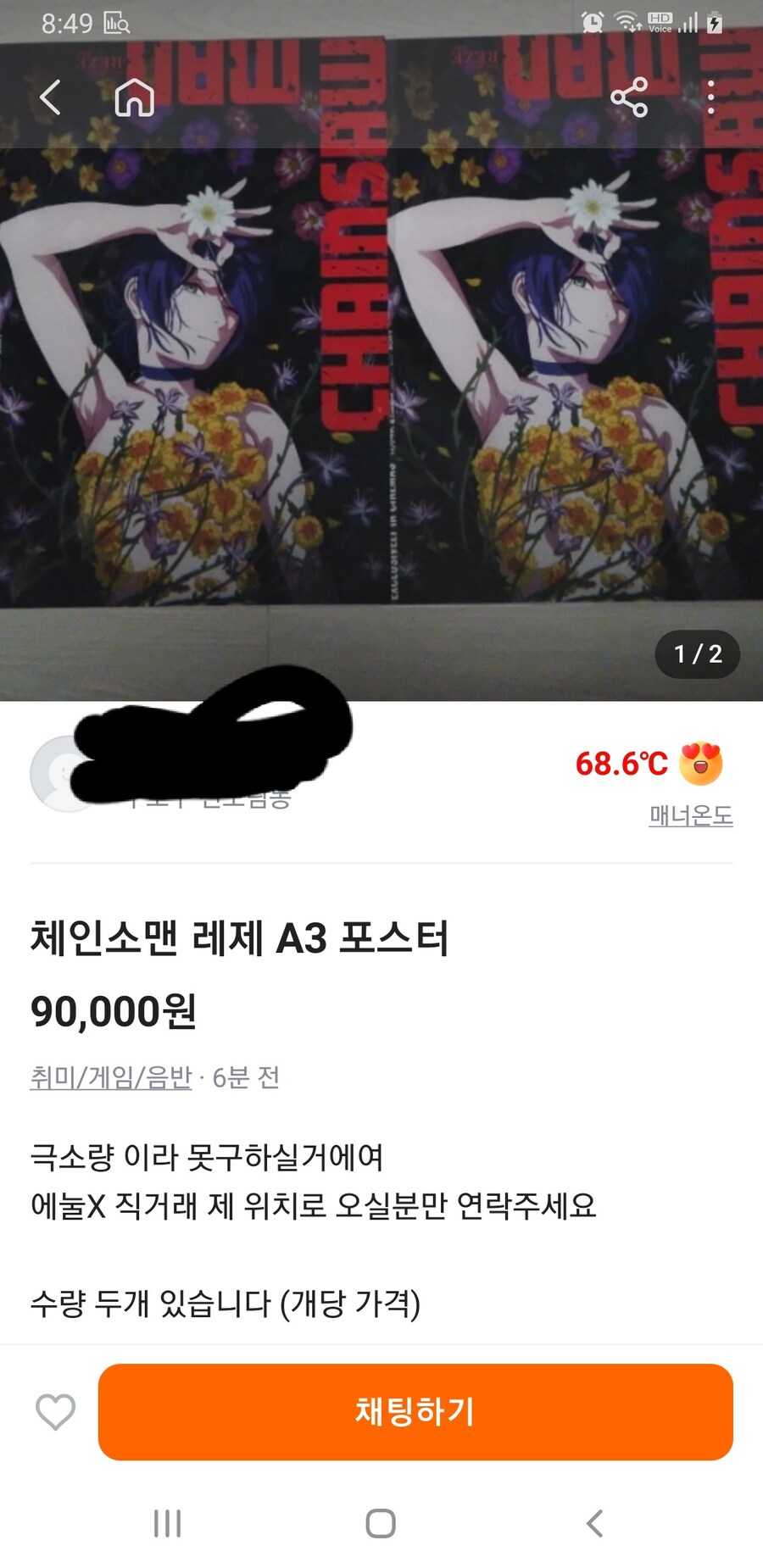
Task: Start chat with the 채팅하기 button
Action: click(415, 1412)
